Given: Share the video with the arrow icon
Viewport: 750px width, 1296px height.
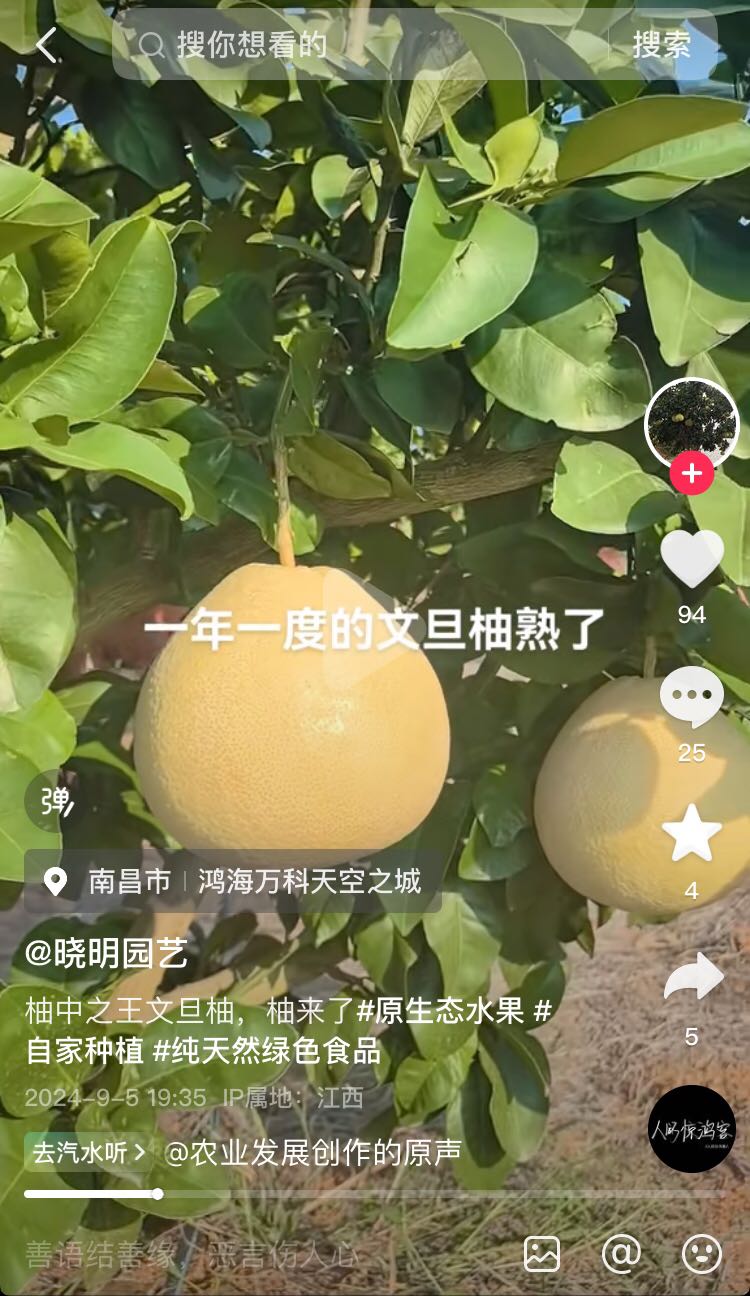Looking at the screenshot, I should coord(692,976).
